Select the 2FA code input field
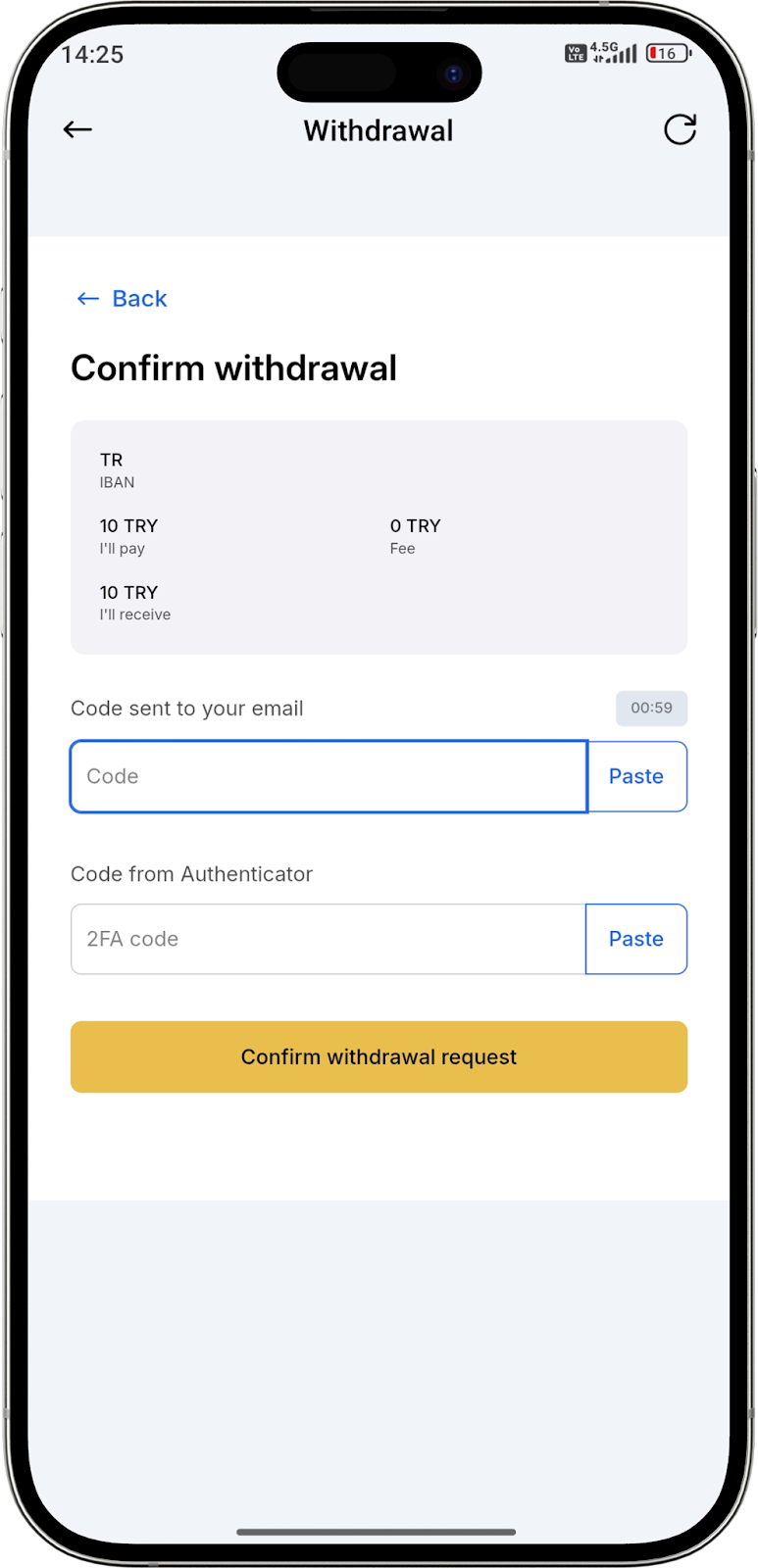Screen dimensions: 758x1568 point(328,939)
